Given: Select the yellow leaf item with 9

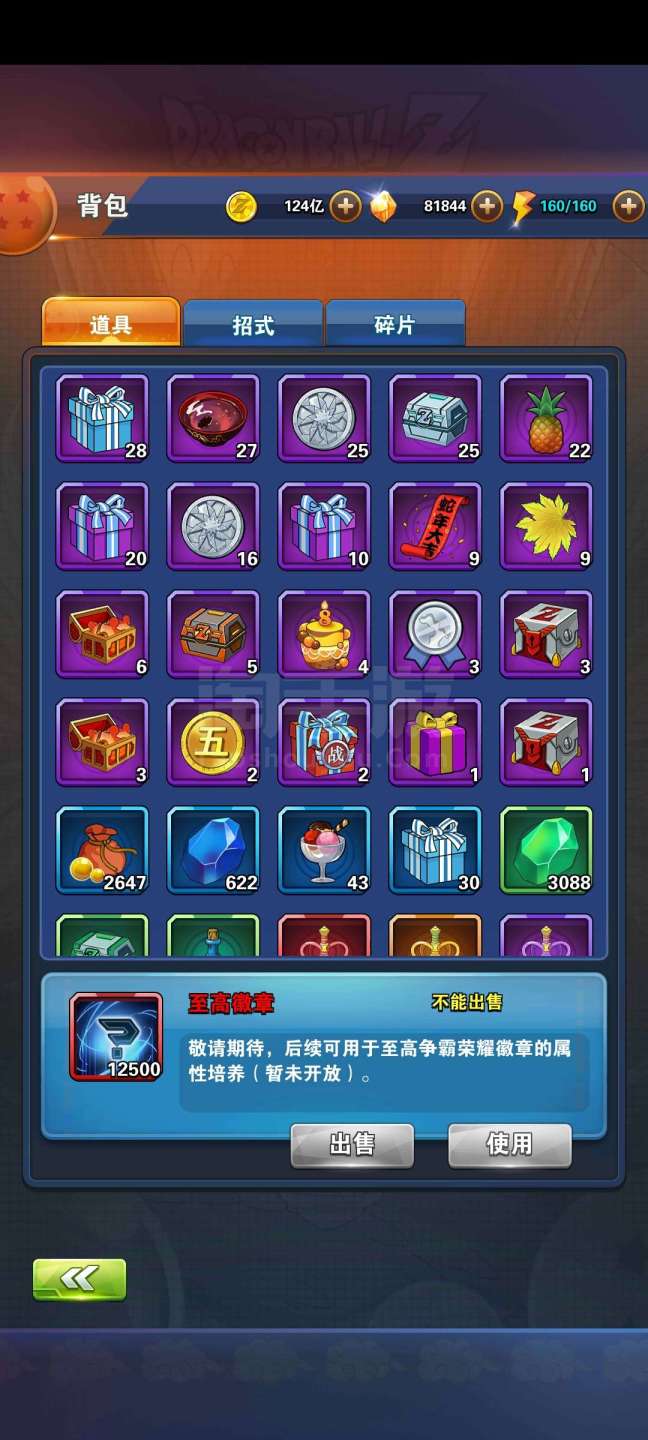Looking at the screenshot, I should coord(546,526).
